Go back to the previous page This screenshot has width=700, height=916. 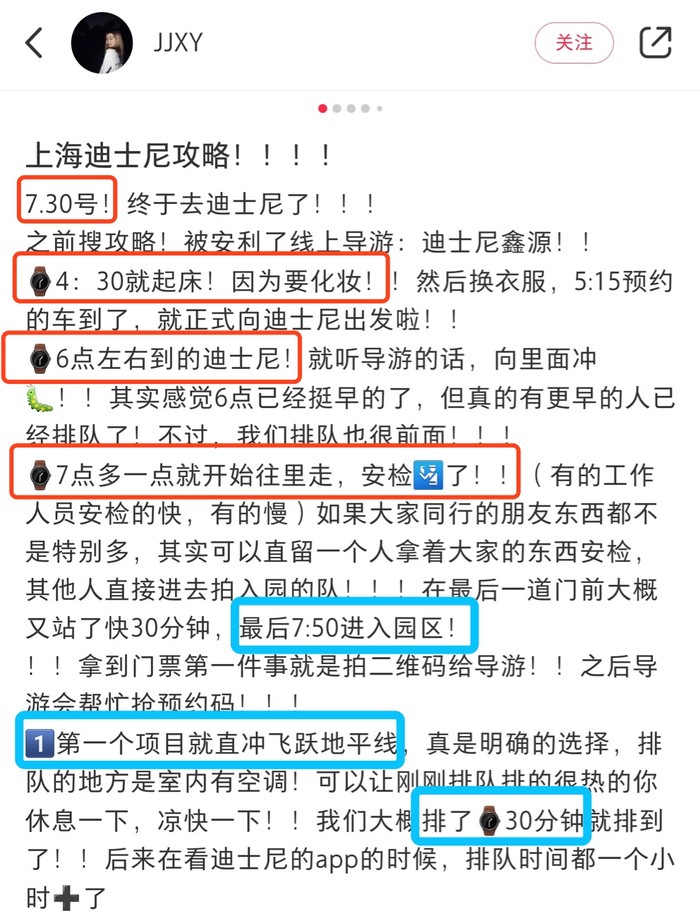(x=34, y=43)
